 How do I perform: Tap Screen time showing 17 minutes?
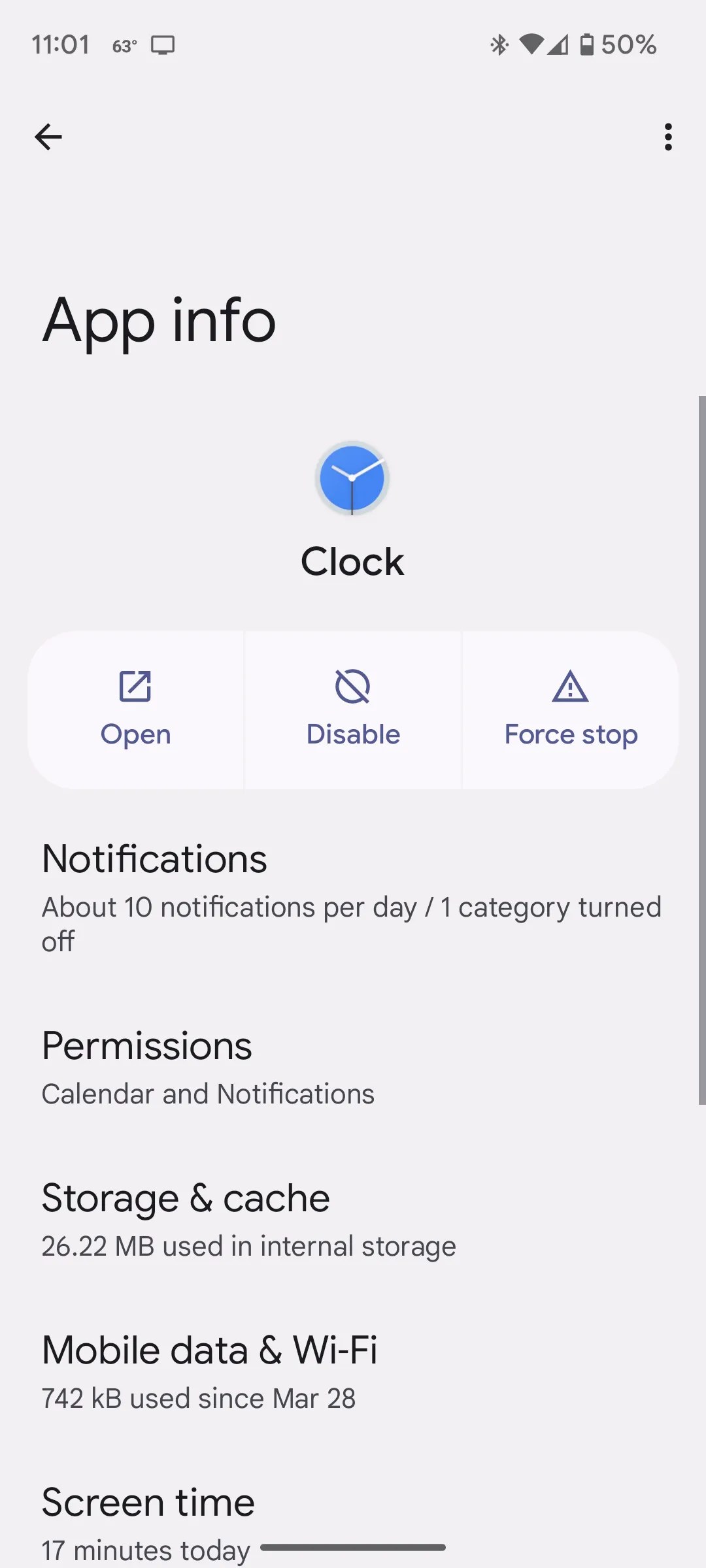(x=353, y=1522)
